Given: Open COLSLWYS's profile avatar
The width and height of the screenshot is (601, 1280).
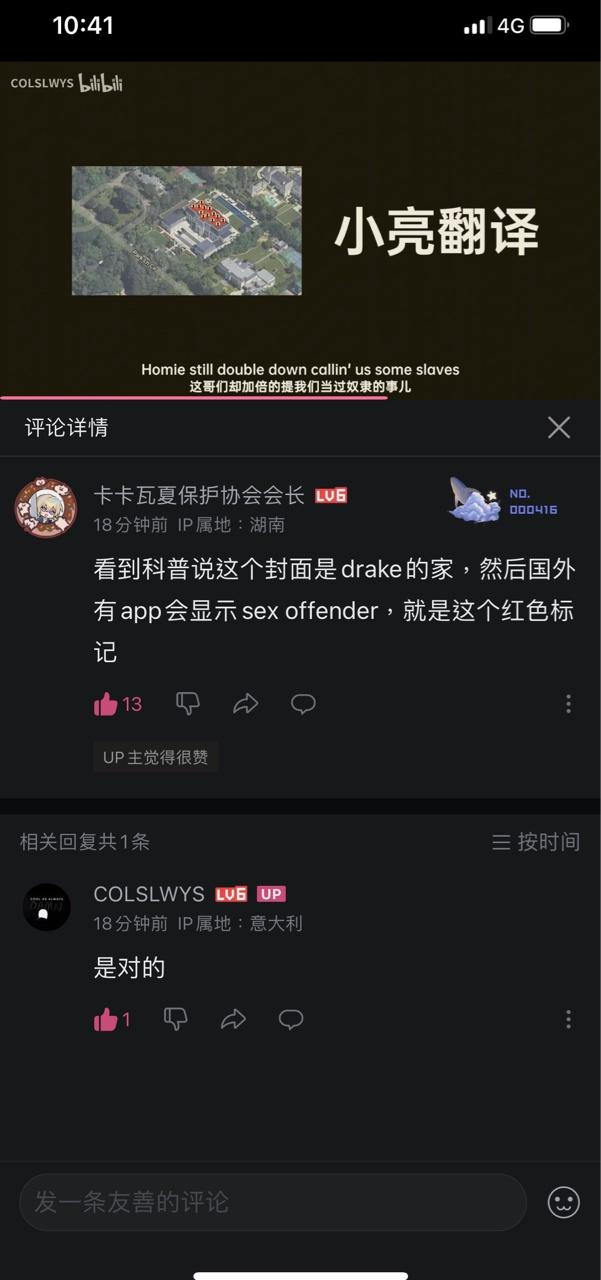Looking at the screenshot, I should pos(46,907).
